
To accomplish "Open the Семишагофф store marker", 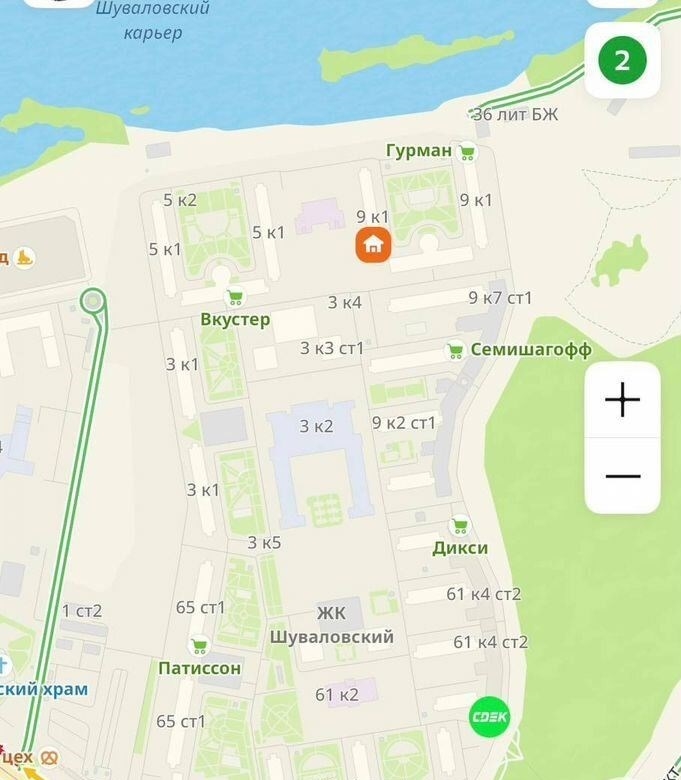I will coord(455,350).
